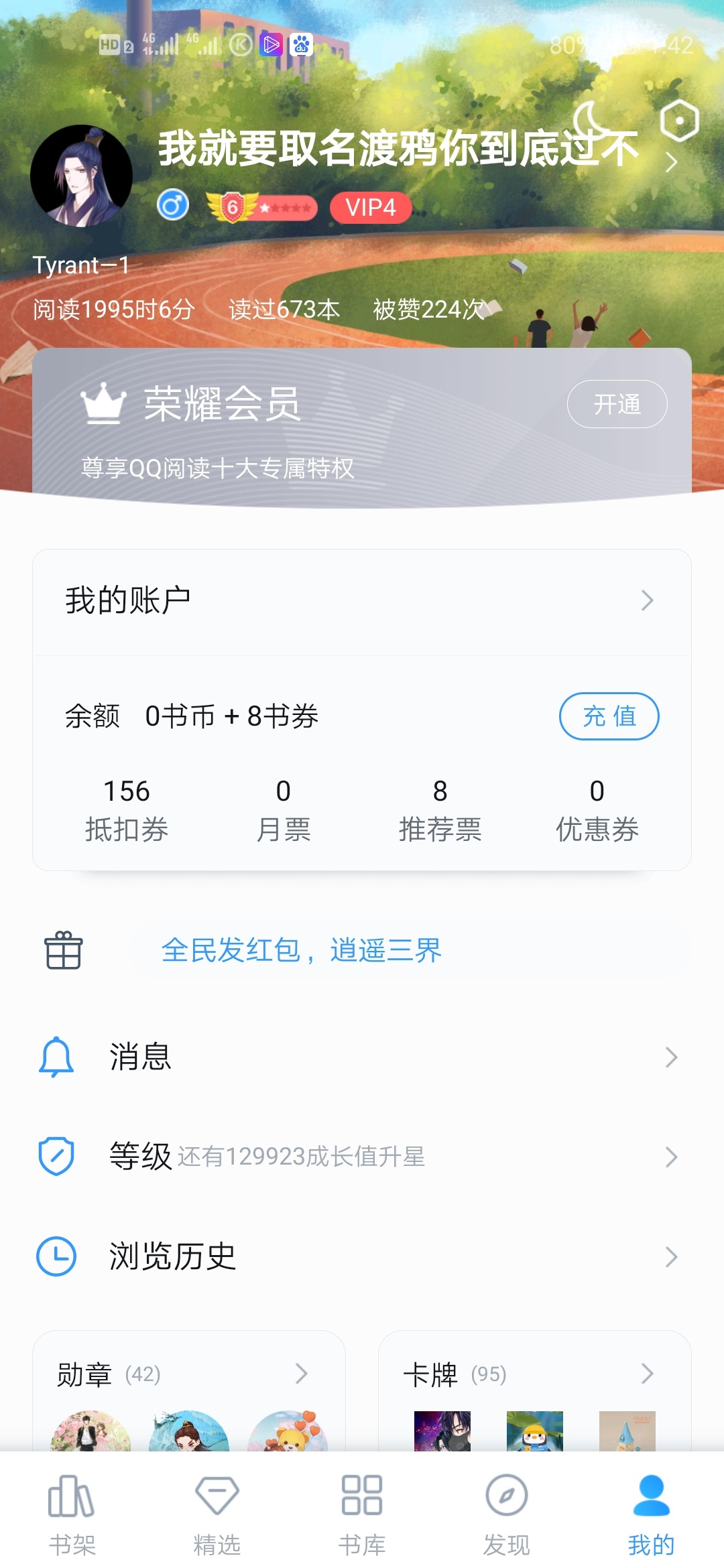Open 优惠券 coupons

597,809
